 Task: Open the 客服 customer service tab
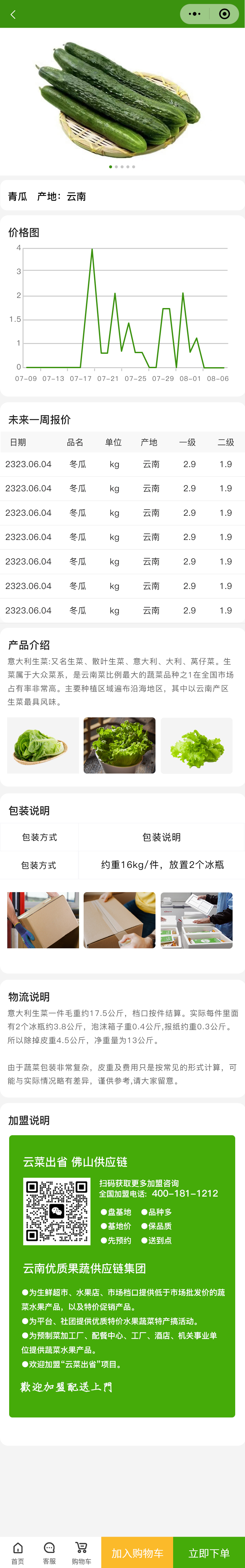click(x=49, y=1552)
